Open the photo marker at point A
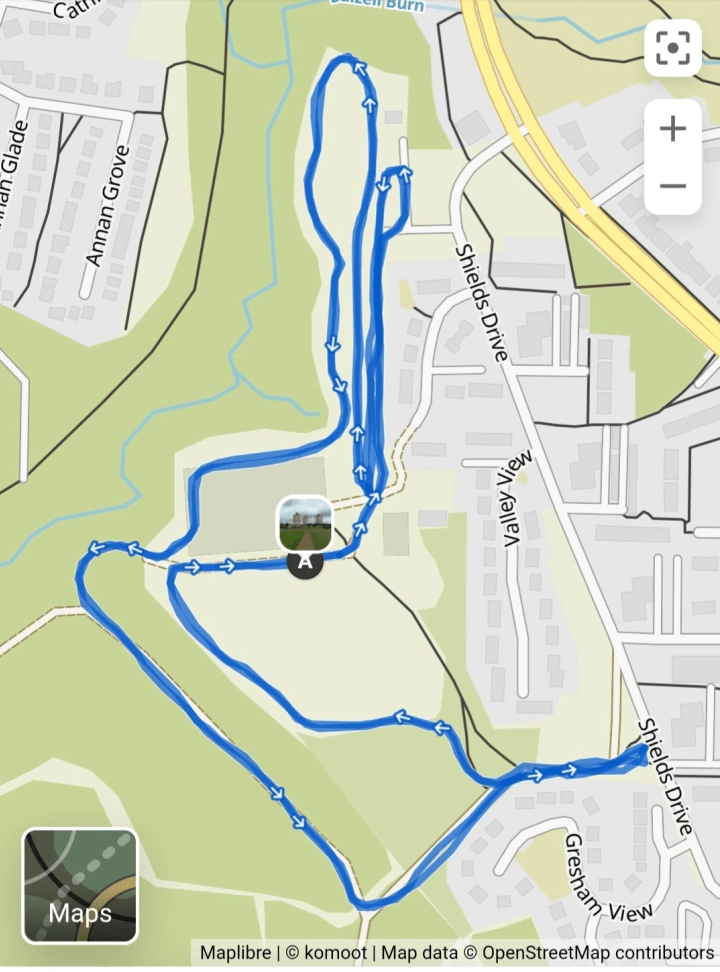720x972 pixels. pos(305,524)
